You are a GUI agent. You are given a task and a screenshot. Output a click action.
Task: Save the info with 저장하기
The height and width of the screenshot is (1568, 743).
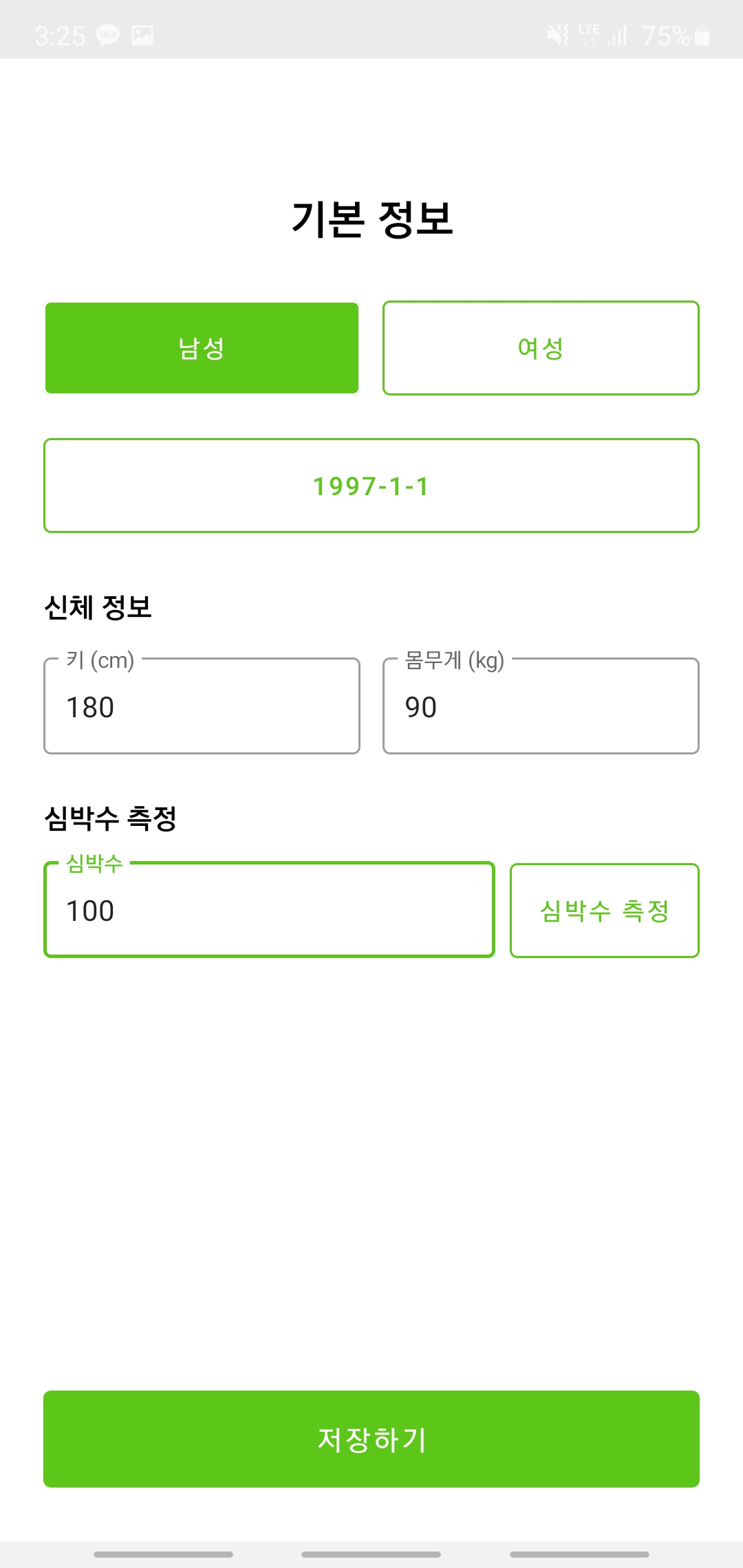pyautogui.click(x=371, y=1439)
